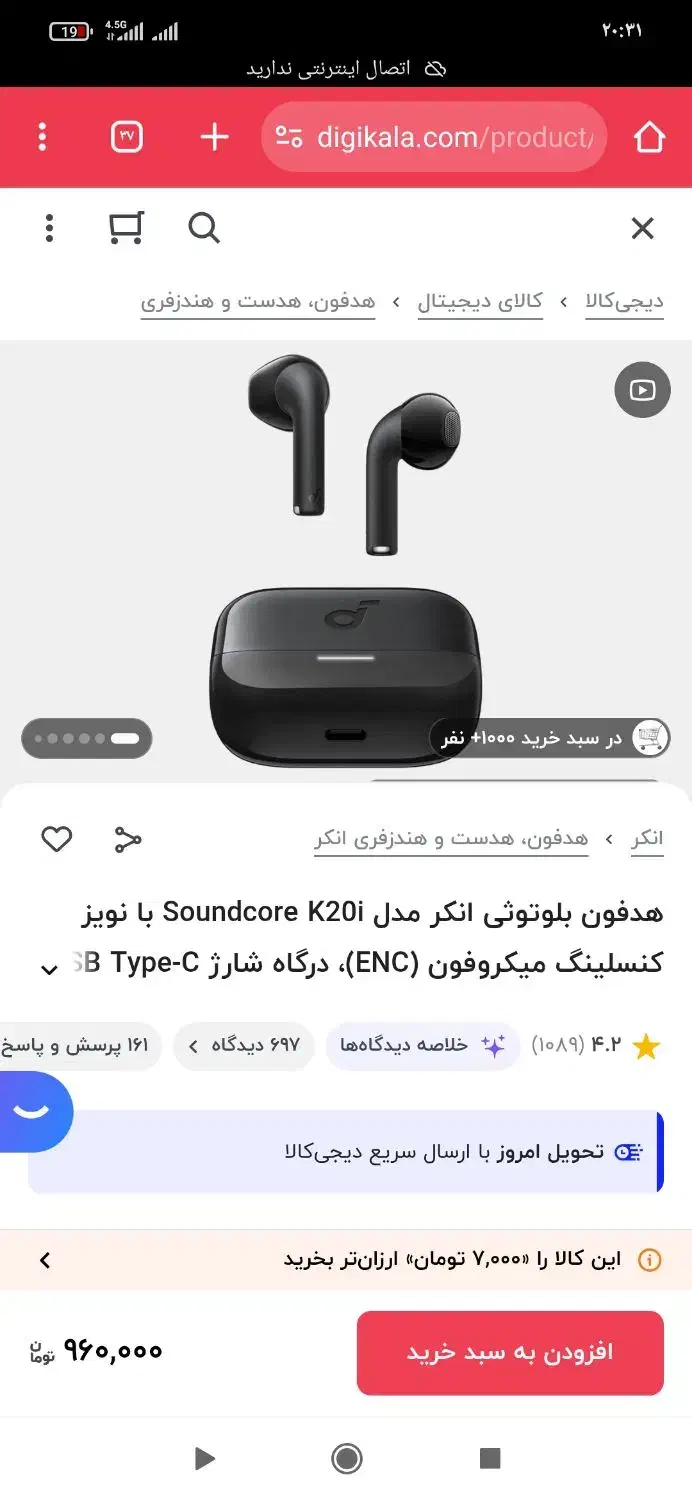692x1500 pixels.
Task: Tap افزودن به سبد خرید button
Action: (x=510, y=1353)
